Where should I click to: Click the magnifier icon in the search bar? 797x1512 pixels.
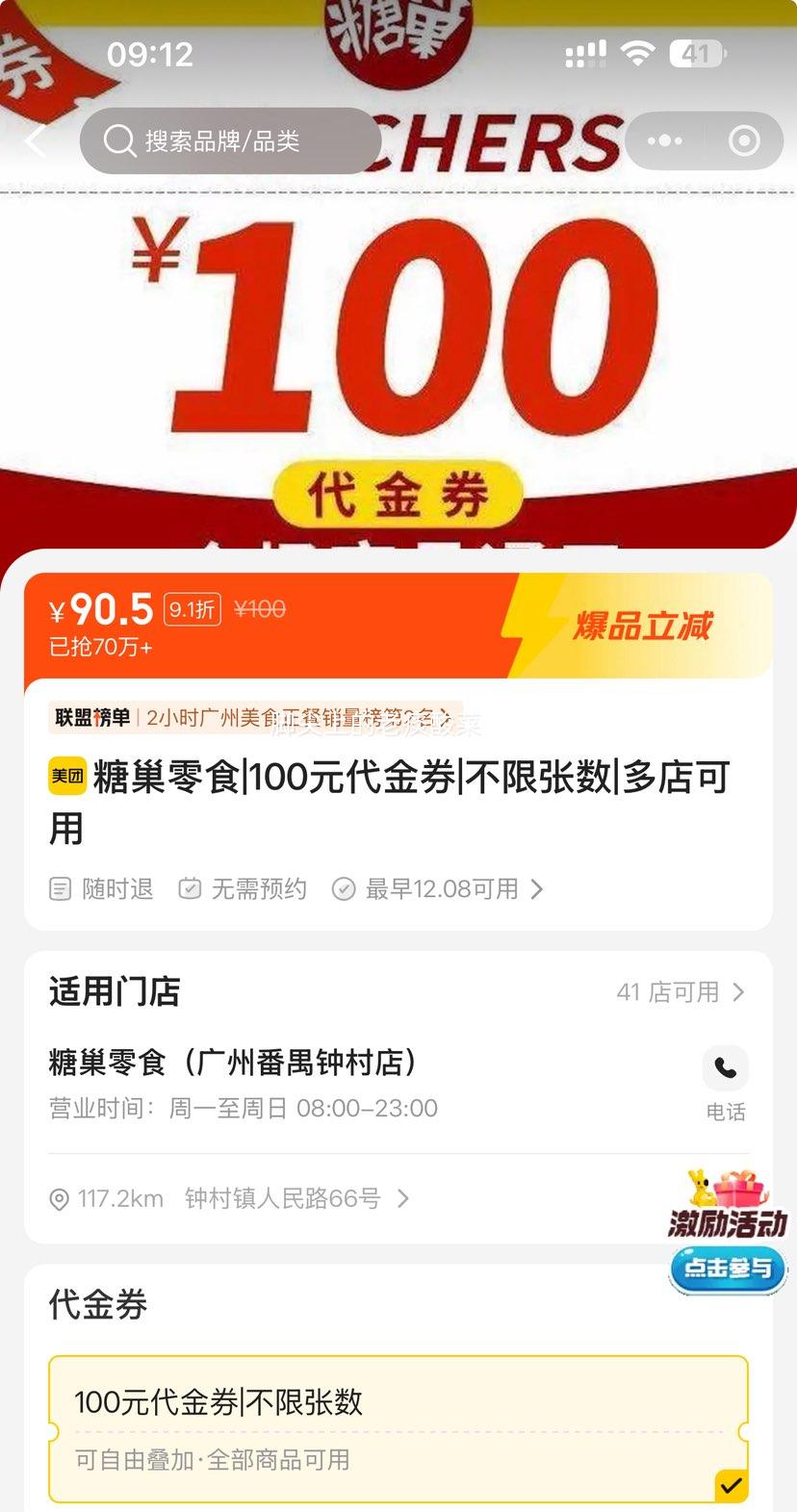119,141
